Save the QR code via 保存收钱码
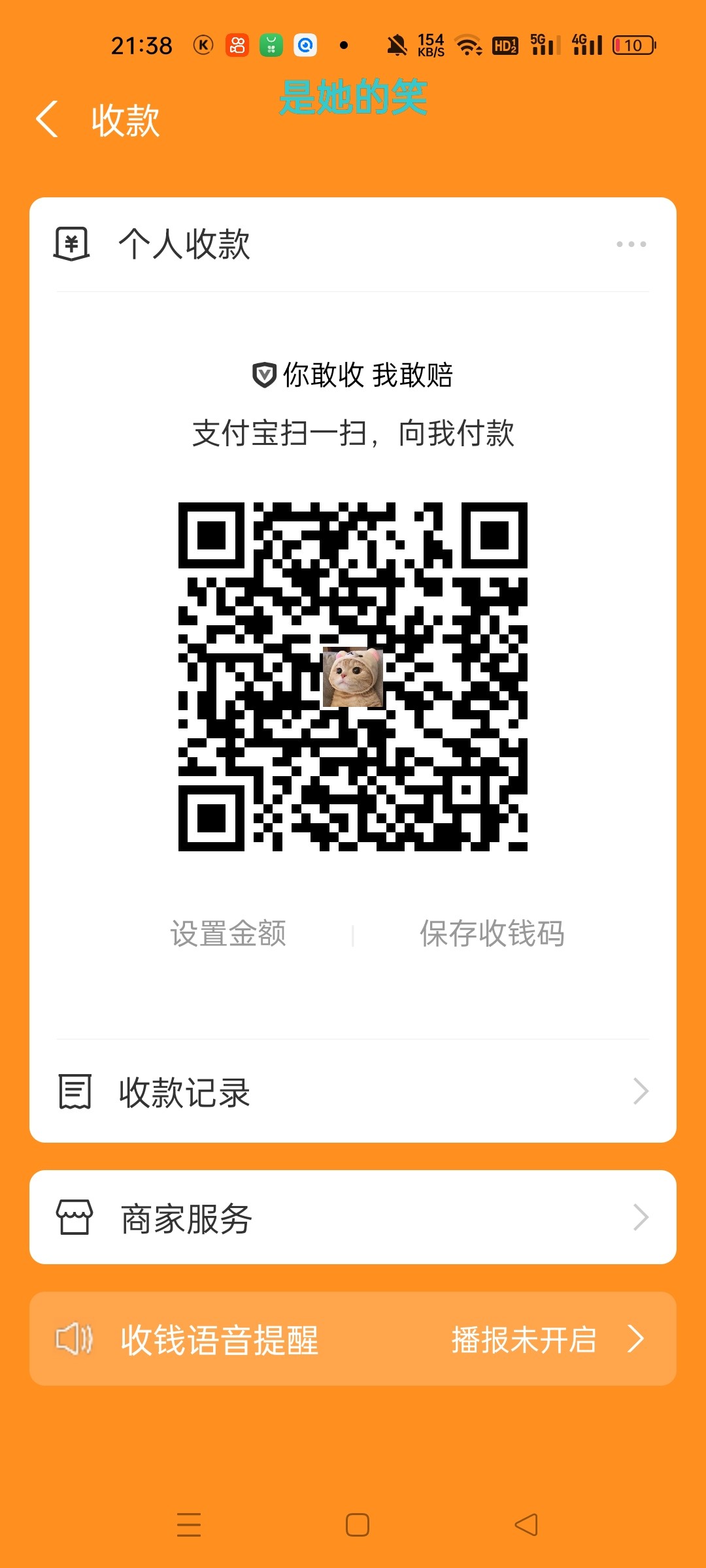706x1568 pixels. pos(492,933)
